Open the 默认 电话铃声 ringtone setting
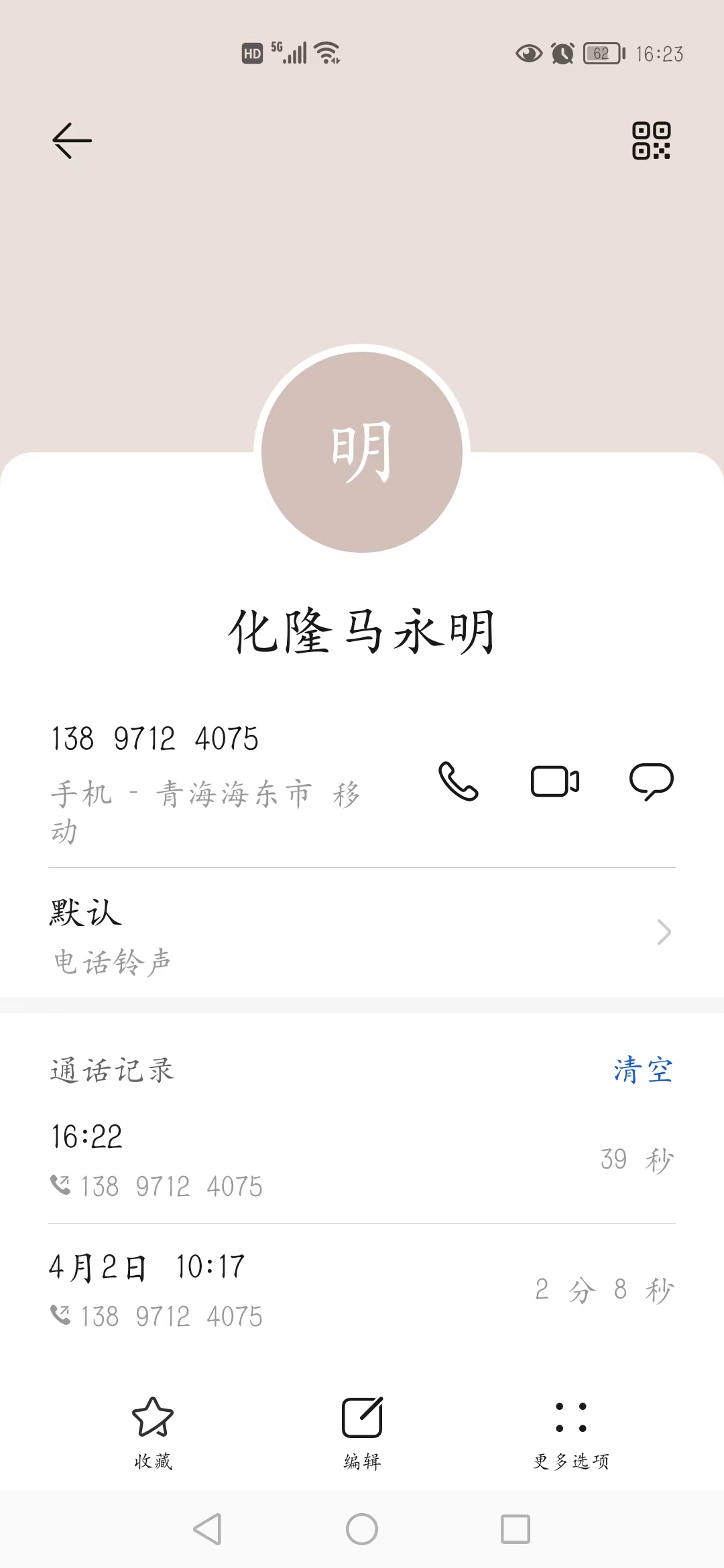724x1568 pixels. [362, 933]
